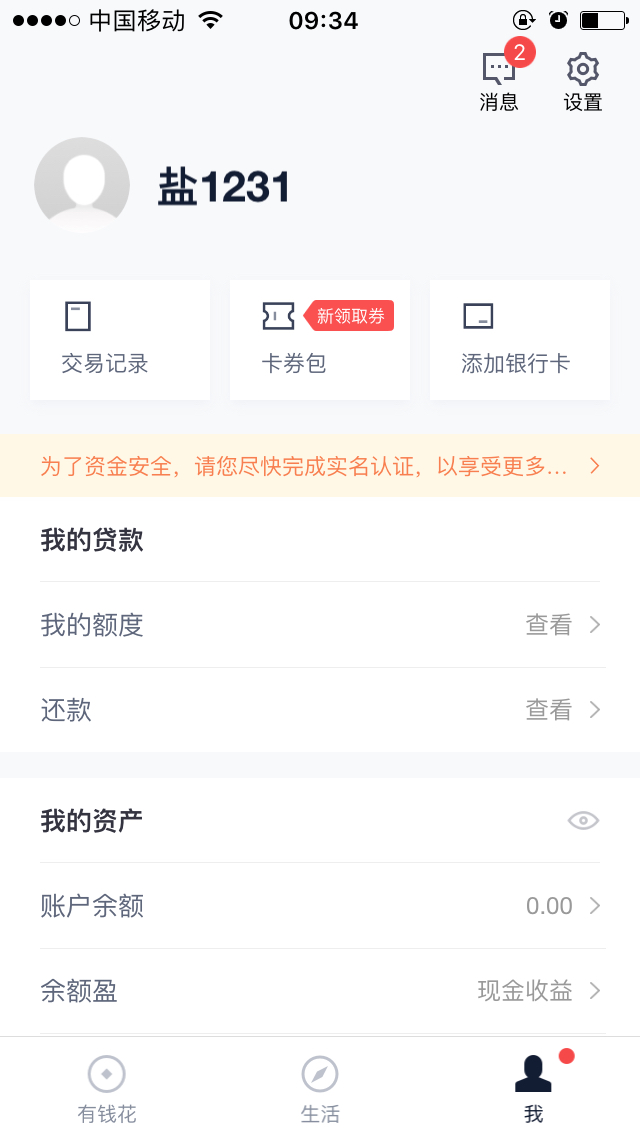Open the 余额盈 row
The height and width of the screenshot is (1136, 640).
tap(320, 991)
